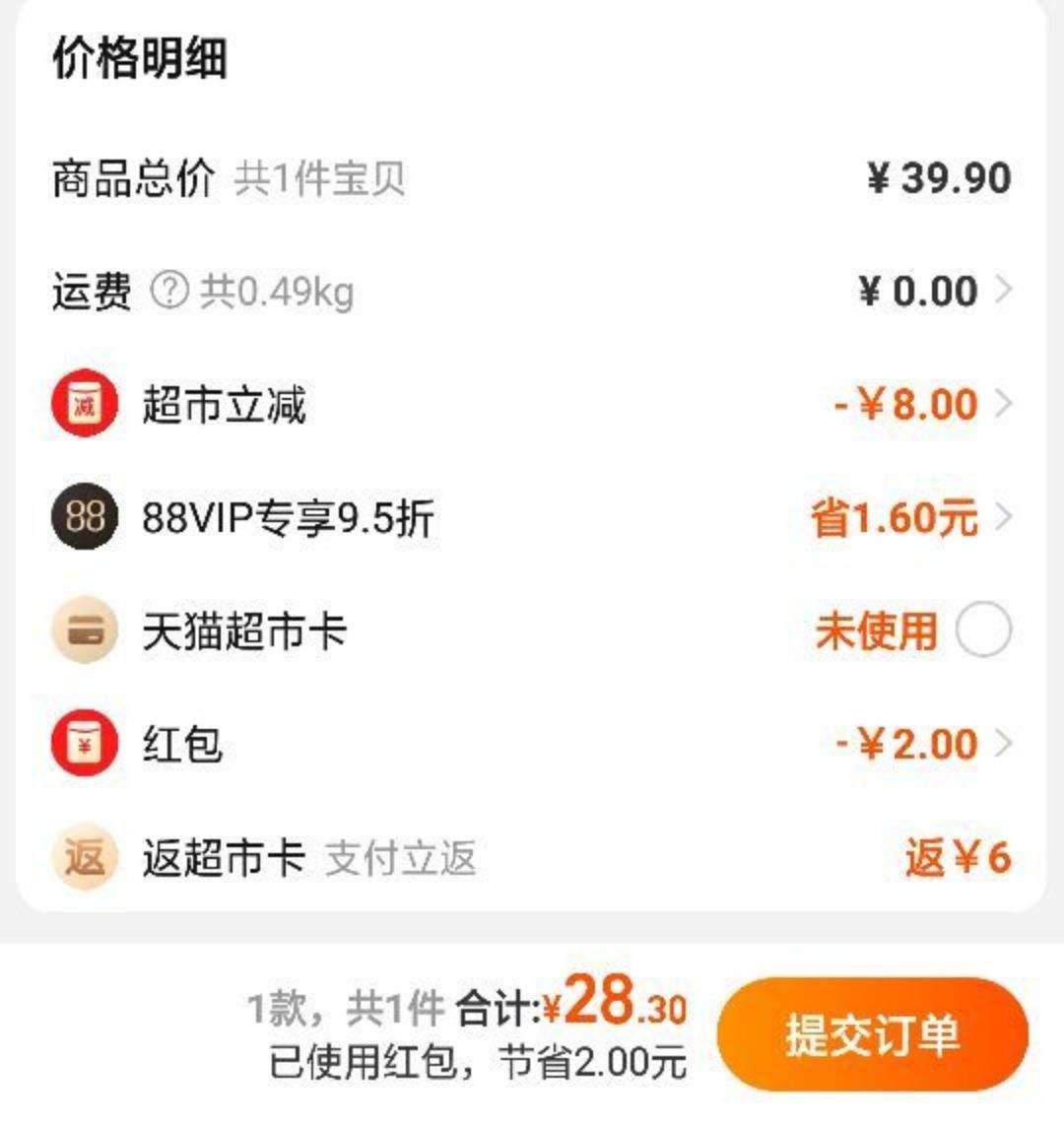Screen dimensions: 1064x1127
Task: Select the 88VIP membership badge icon
Action: pos(84,516)
